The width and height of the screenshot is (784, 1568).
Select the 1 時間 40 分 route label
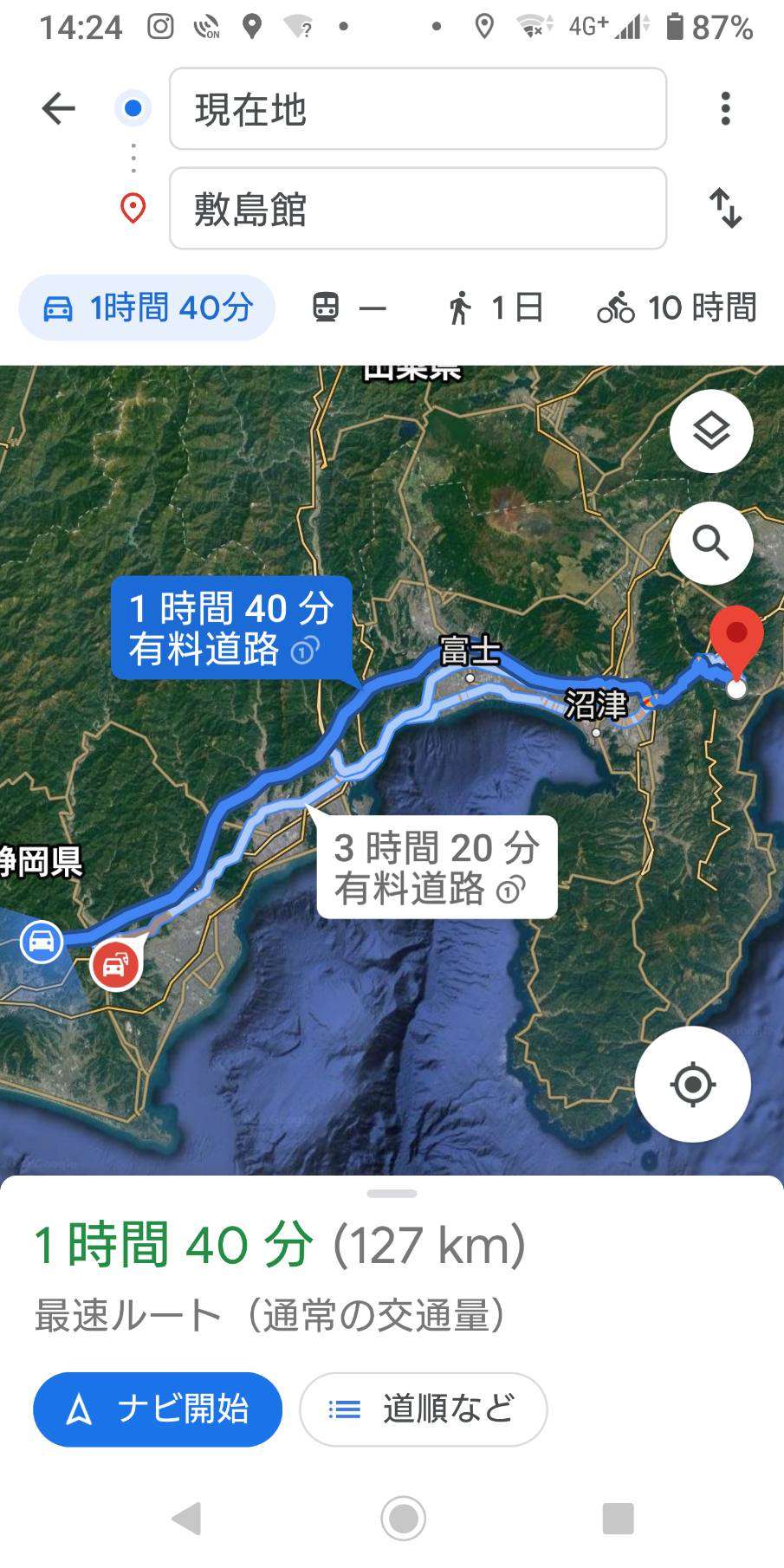(231, 628)
